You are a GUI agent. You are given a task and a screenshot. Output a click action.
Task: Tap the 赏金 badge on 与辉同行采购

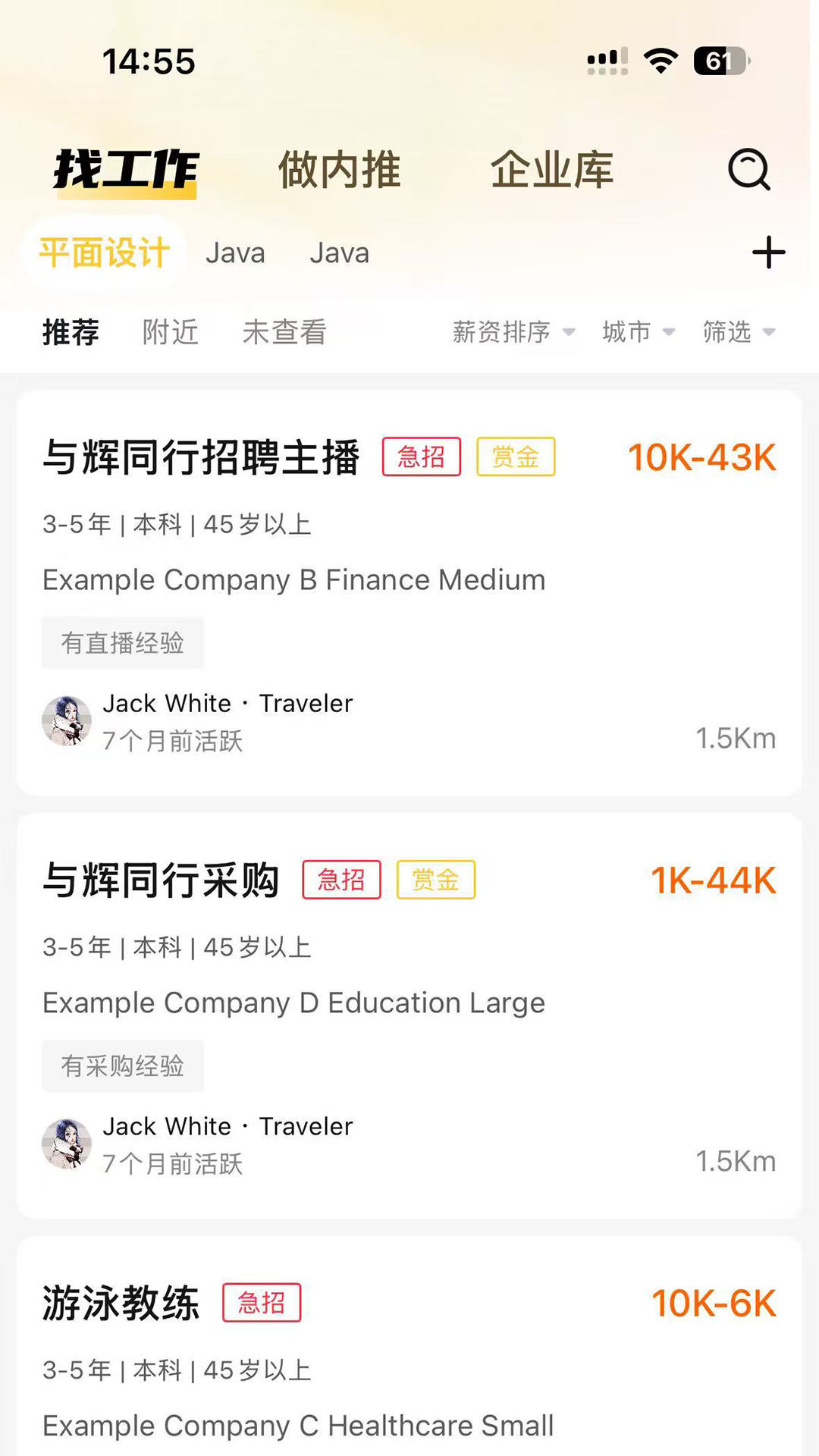point(437,880)
